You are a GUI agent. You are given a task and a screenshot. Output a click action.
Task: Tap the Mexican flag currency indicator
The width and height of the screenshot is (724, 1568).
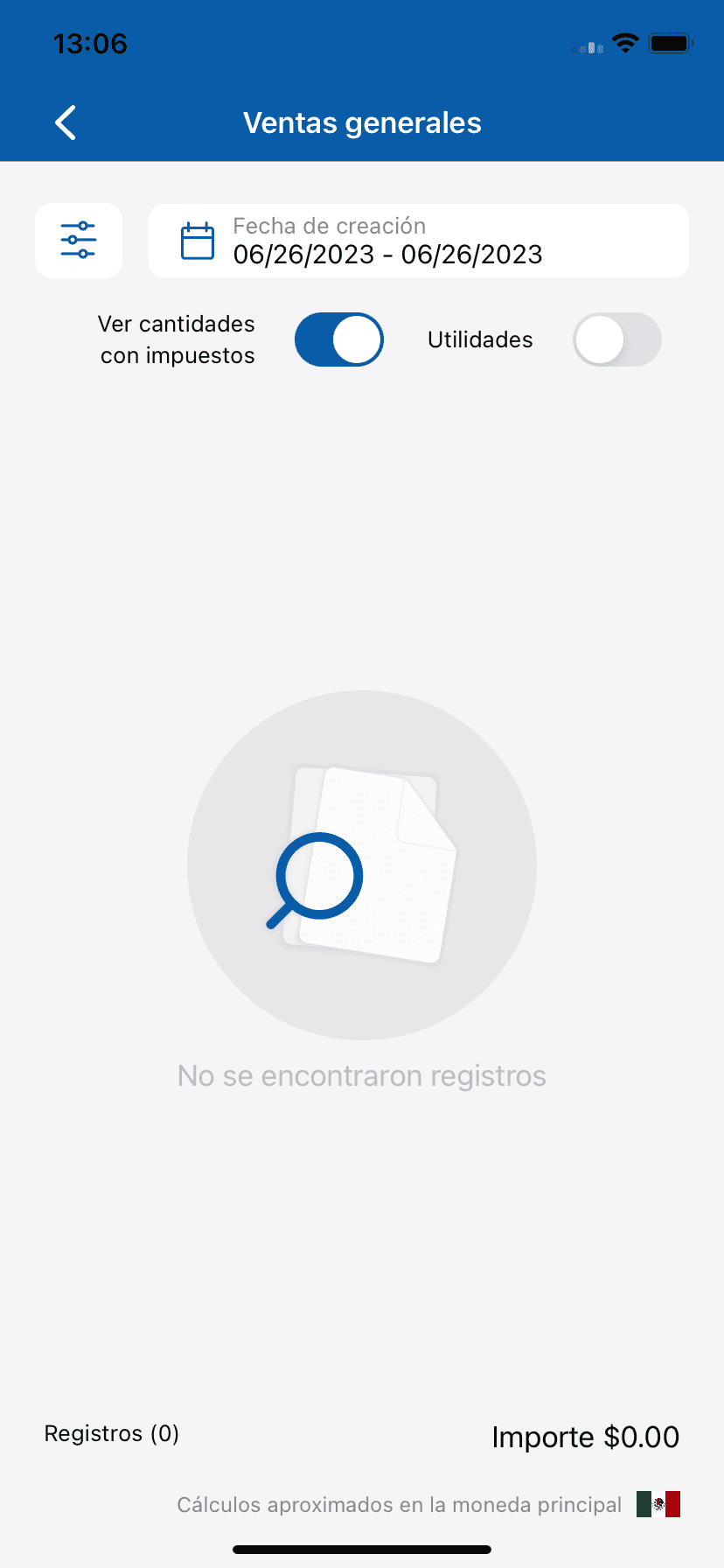(x=660, y=1504)
